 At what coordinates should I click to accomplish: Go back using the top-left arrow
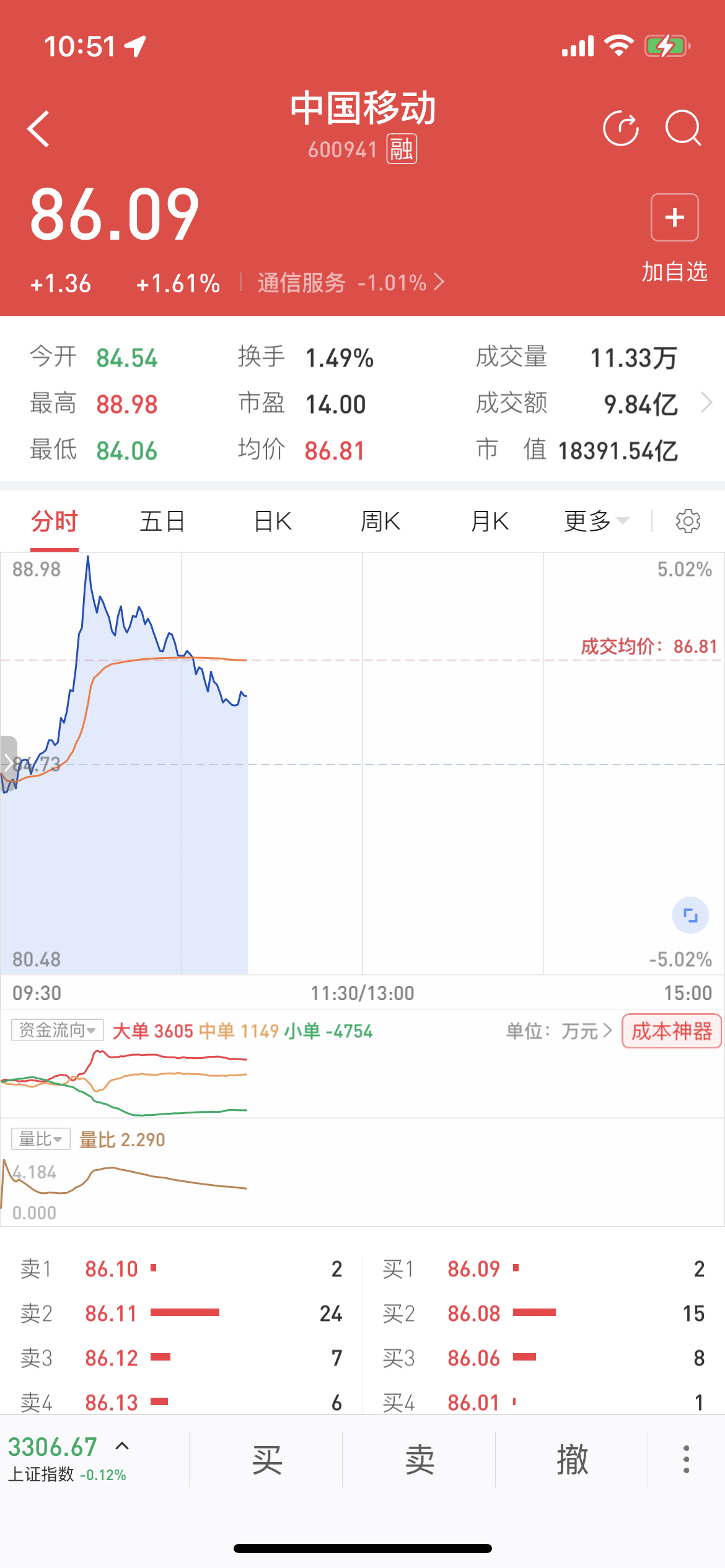coord(38,129)
